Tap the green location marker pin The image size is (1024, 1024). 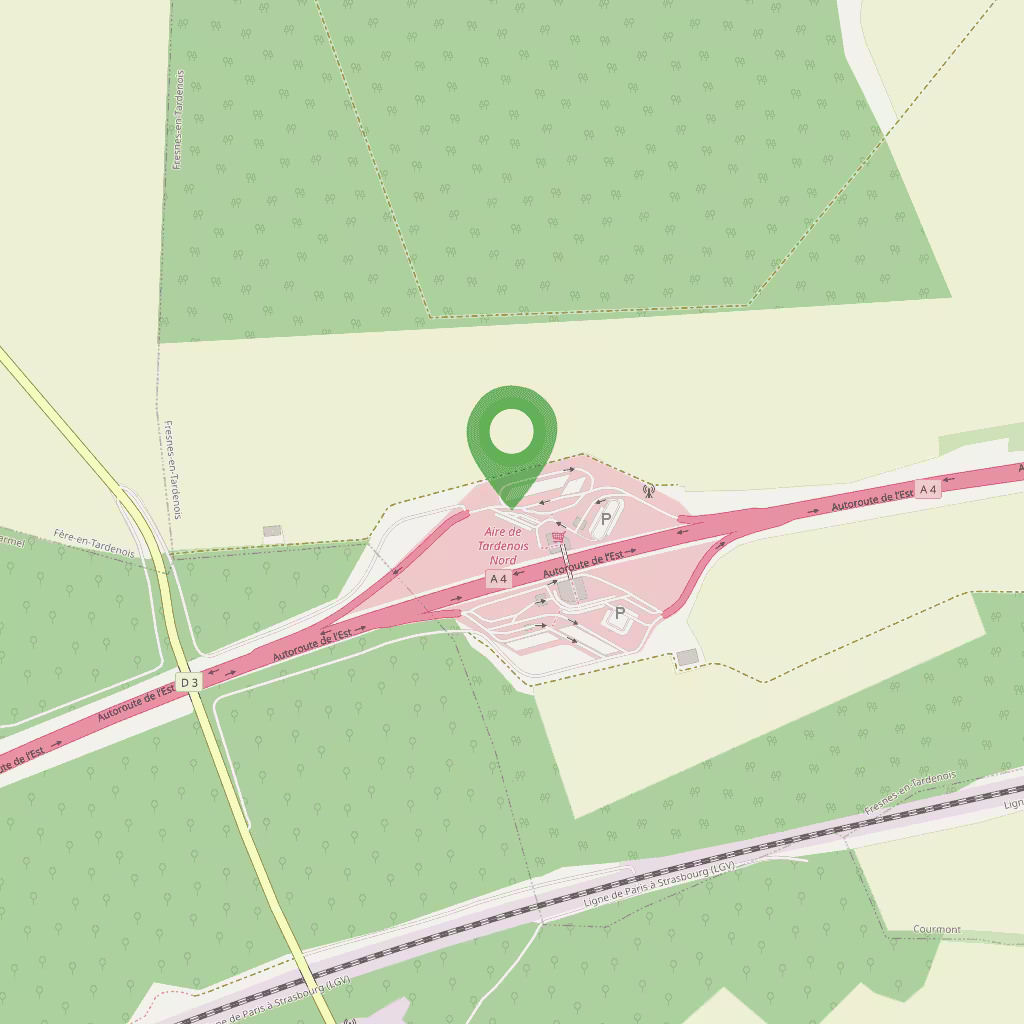(511, 436)
